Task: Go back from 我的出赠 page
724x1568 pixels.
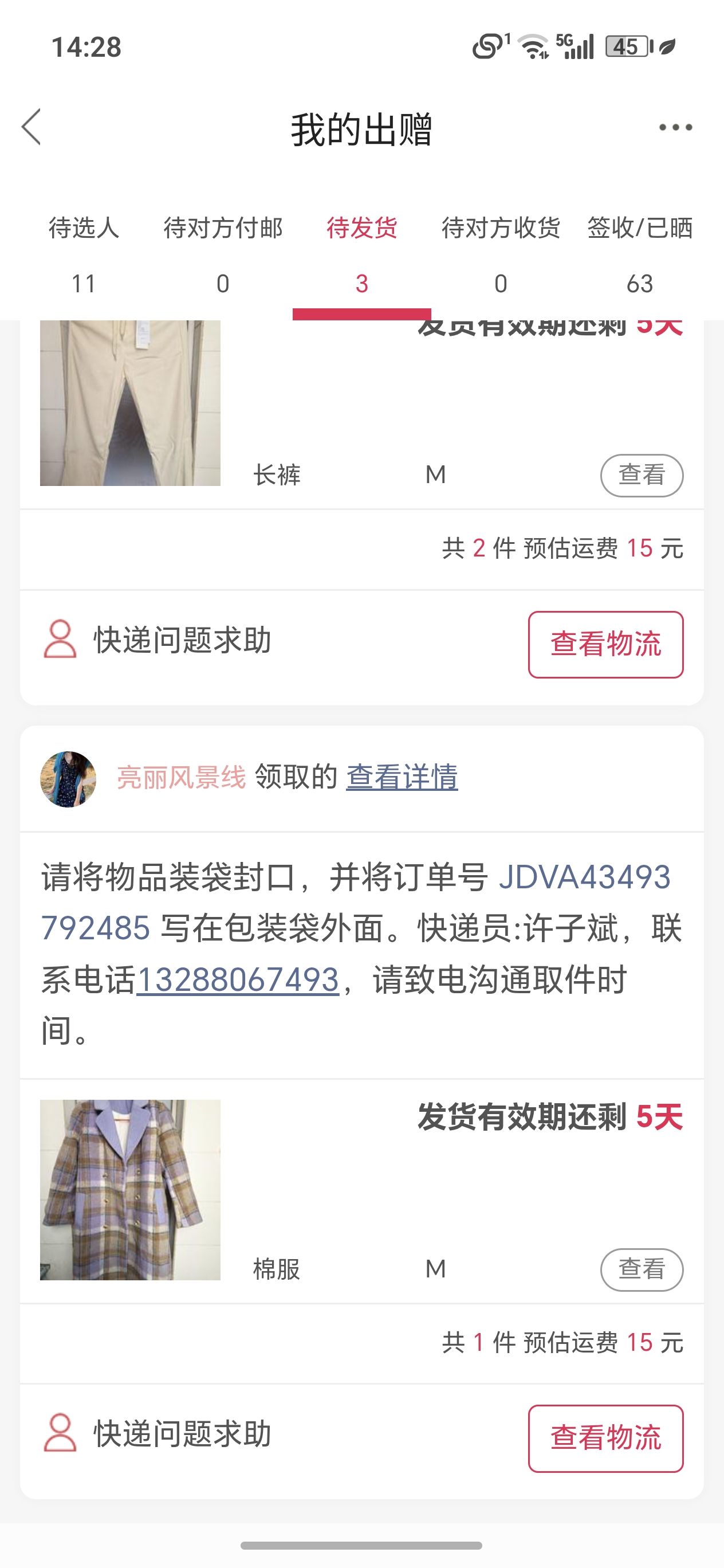Action: [32, 127]
